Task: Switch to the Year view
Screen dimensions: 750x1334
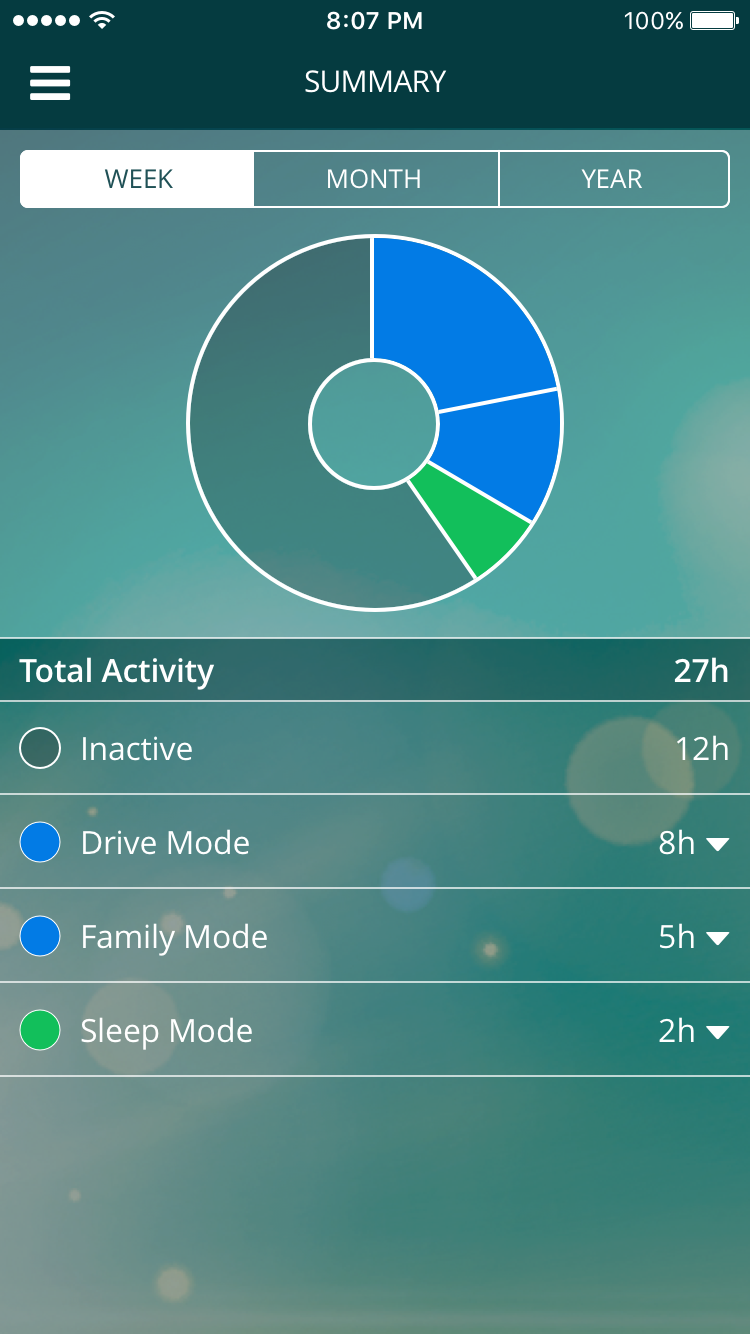Action: [x=613, y=179]
